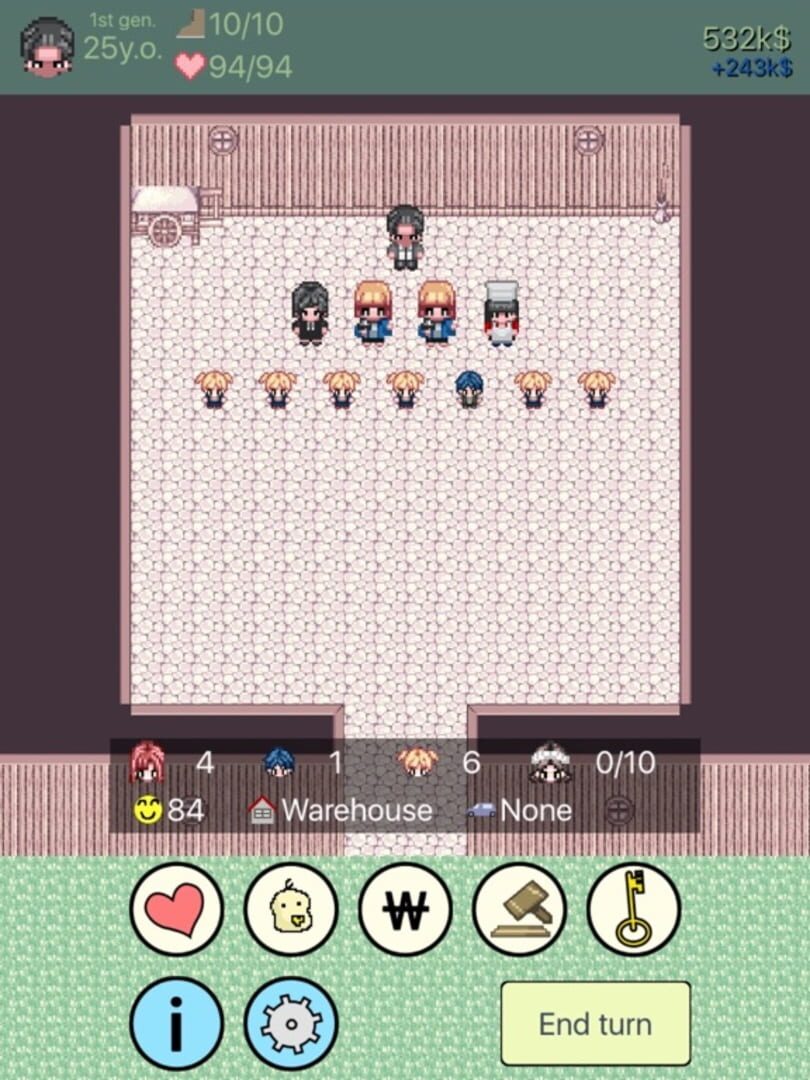
Task: Open the baby chick menu button
Action: (291, 909)
